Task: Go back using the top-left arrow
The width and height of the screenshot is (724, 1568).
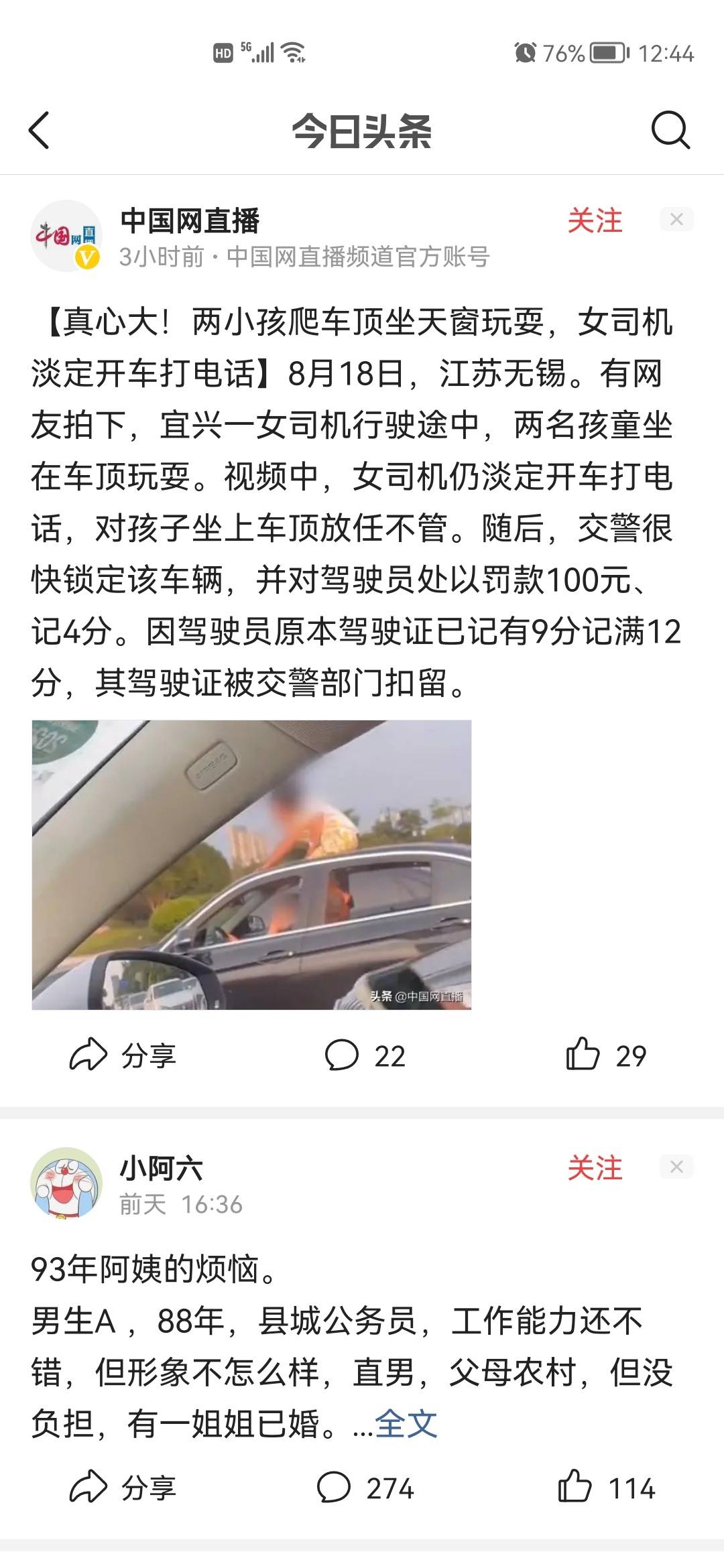Action: point(39,130)
